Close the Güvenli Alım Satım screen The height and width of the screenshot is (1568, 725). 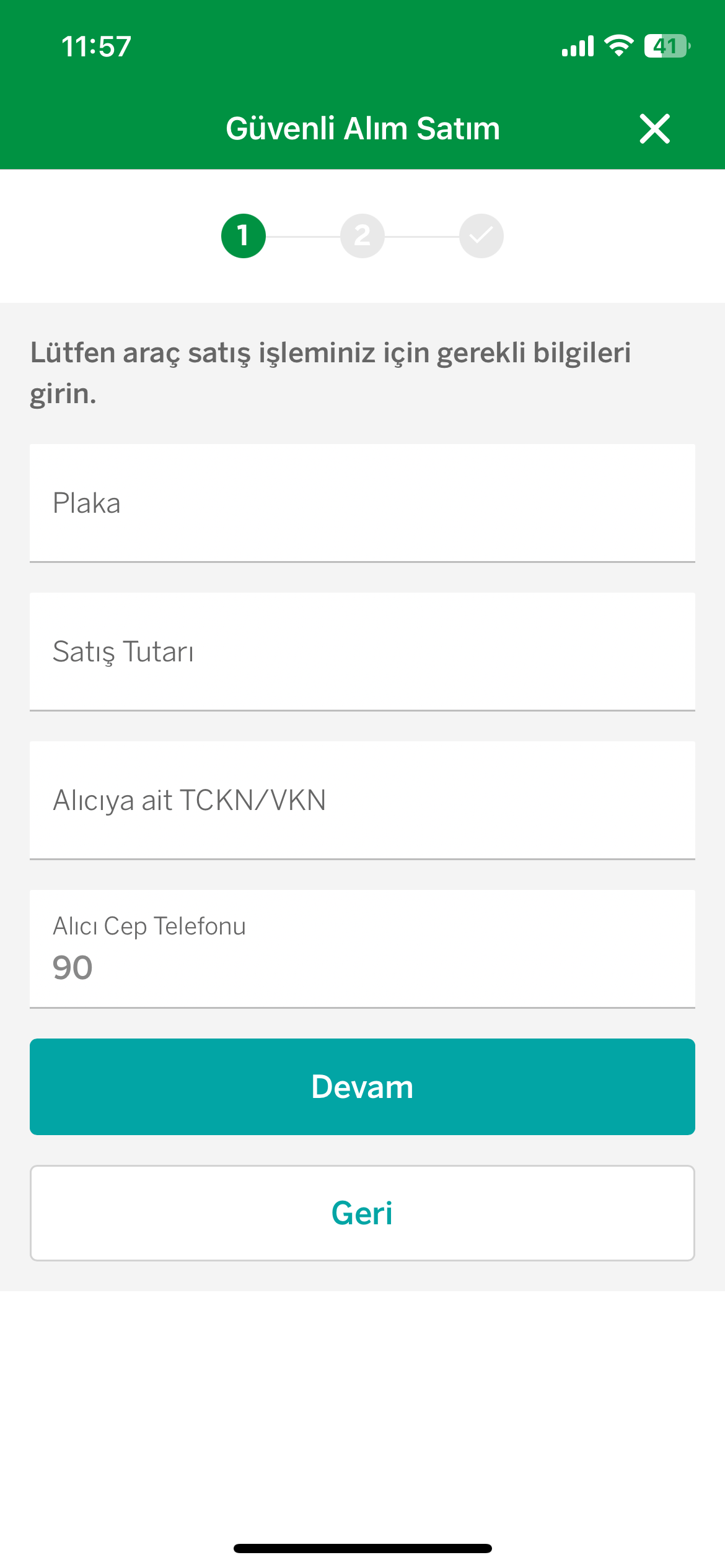point(654,129)
